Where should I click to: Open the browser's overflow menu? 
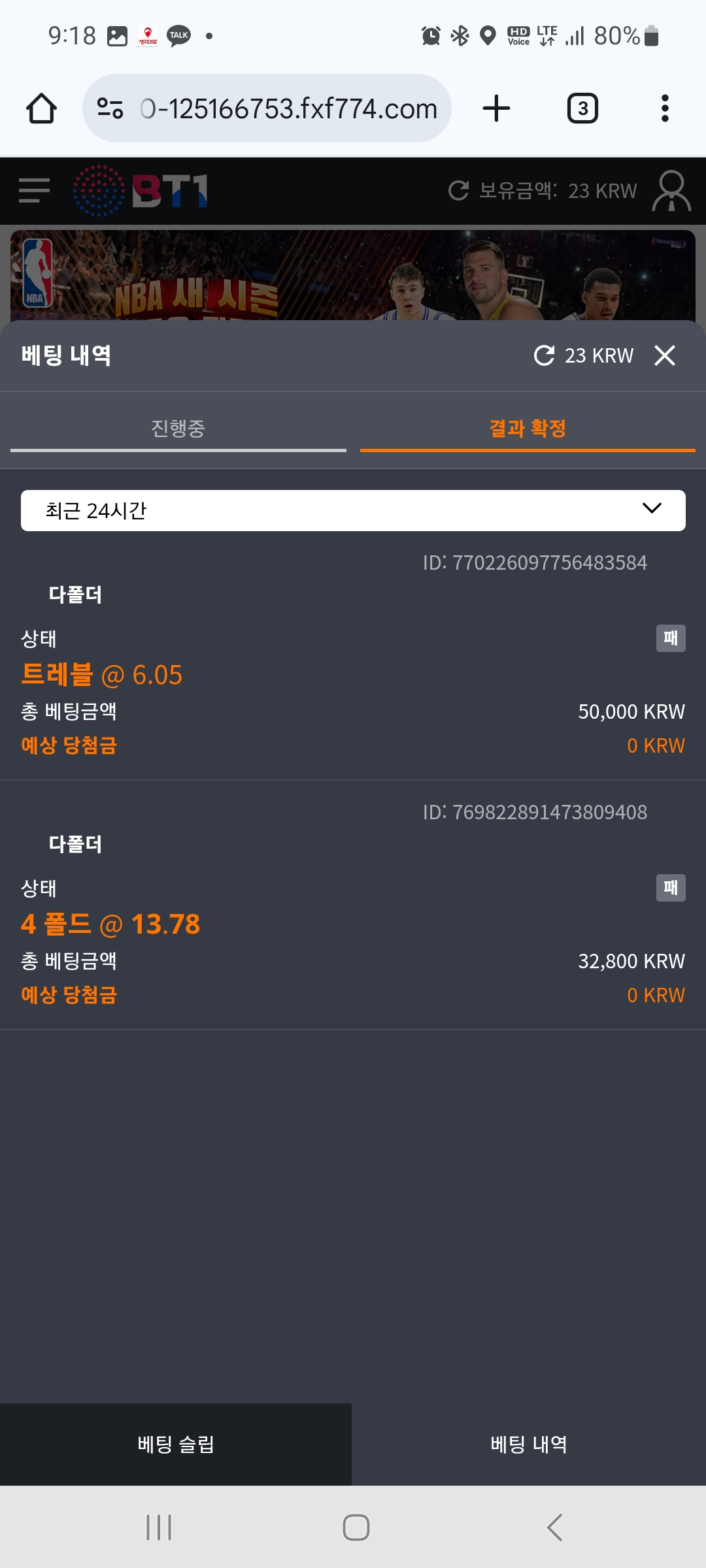[x=665, y=108]
